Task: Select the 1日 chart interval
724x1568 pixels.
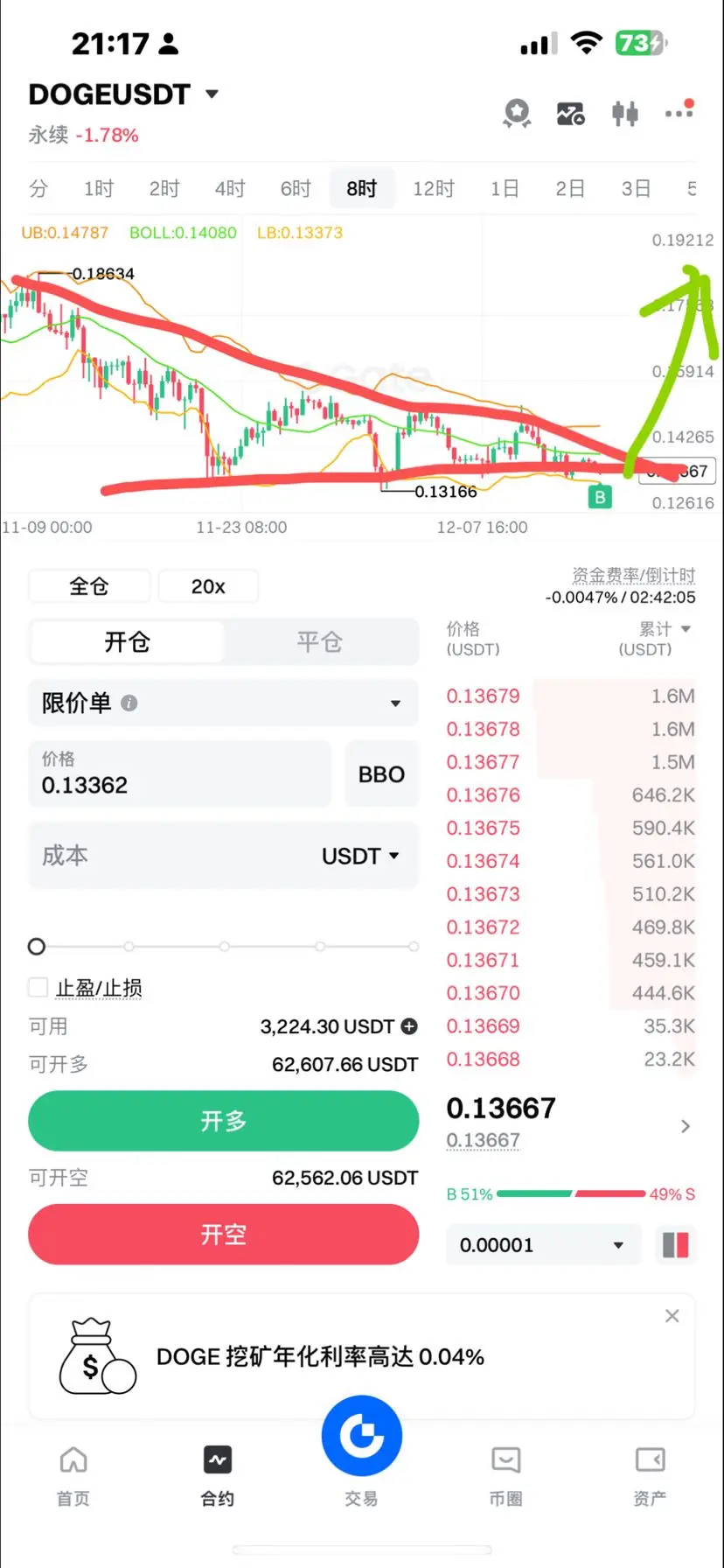Action: tap(505, 188)
